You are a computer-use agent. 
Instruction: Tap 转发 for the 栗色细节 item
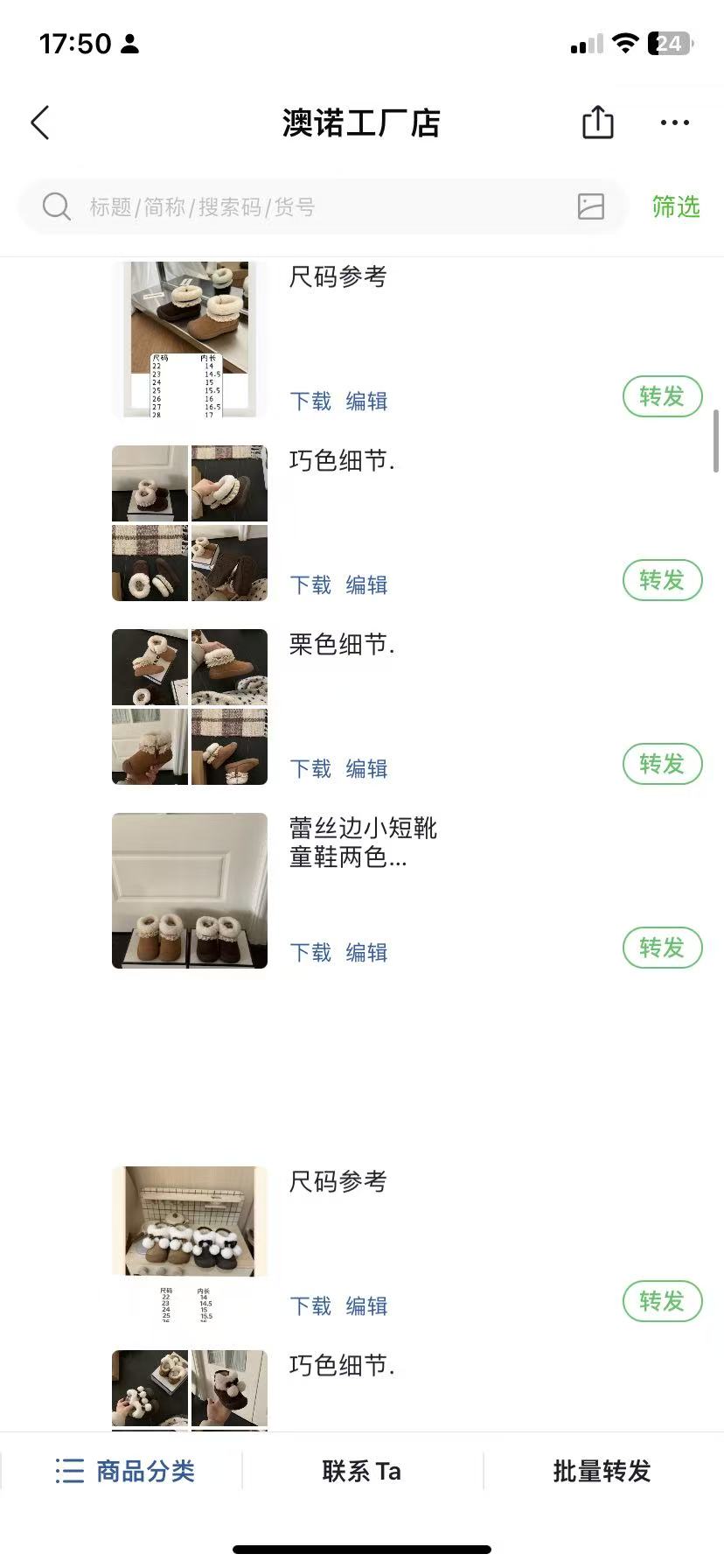click(x=662, y=764)
